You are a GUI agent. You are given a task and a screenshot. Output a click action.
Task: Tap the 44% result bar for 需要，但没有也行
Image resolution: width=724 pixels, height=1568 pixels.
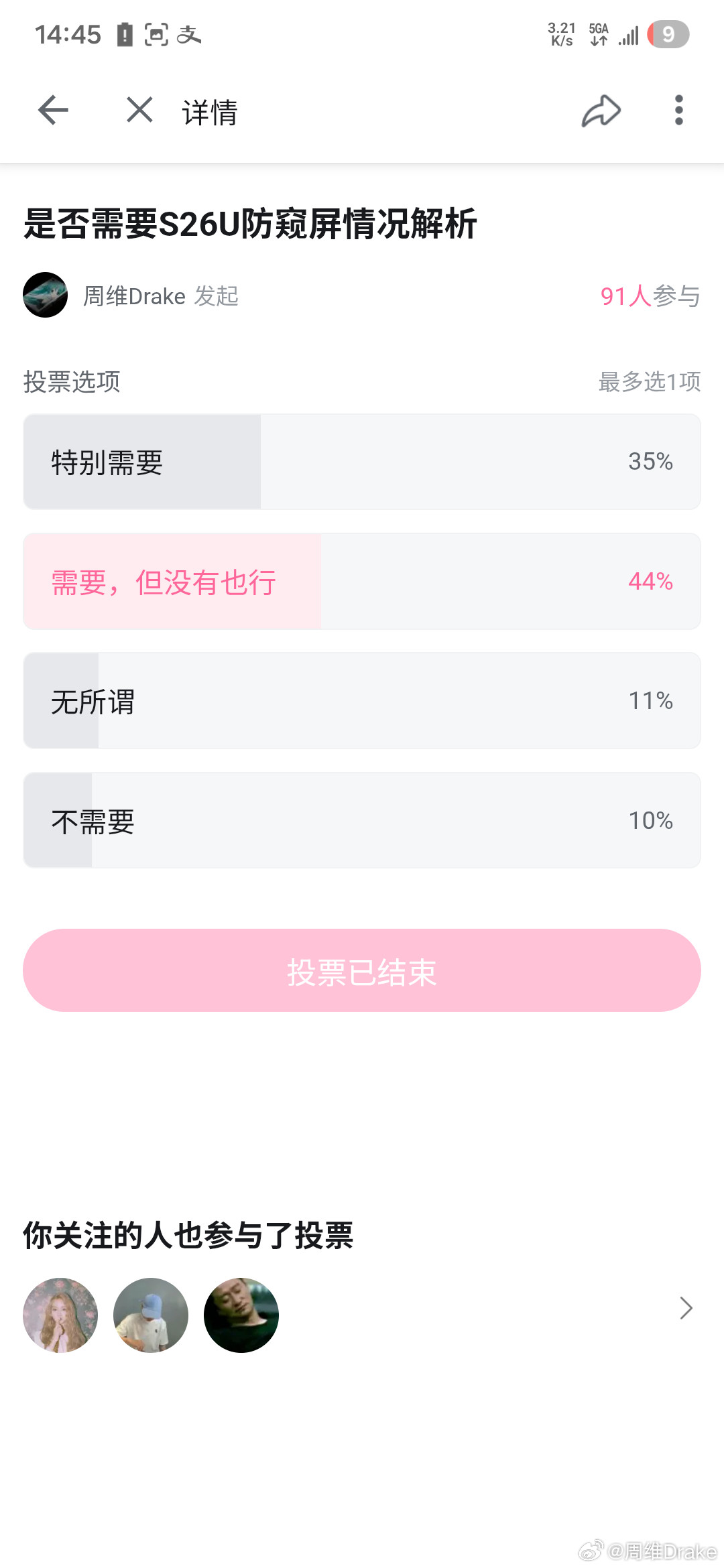pos(362,582)
